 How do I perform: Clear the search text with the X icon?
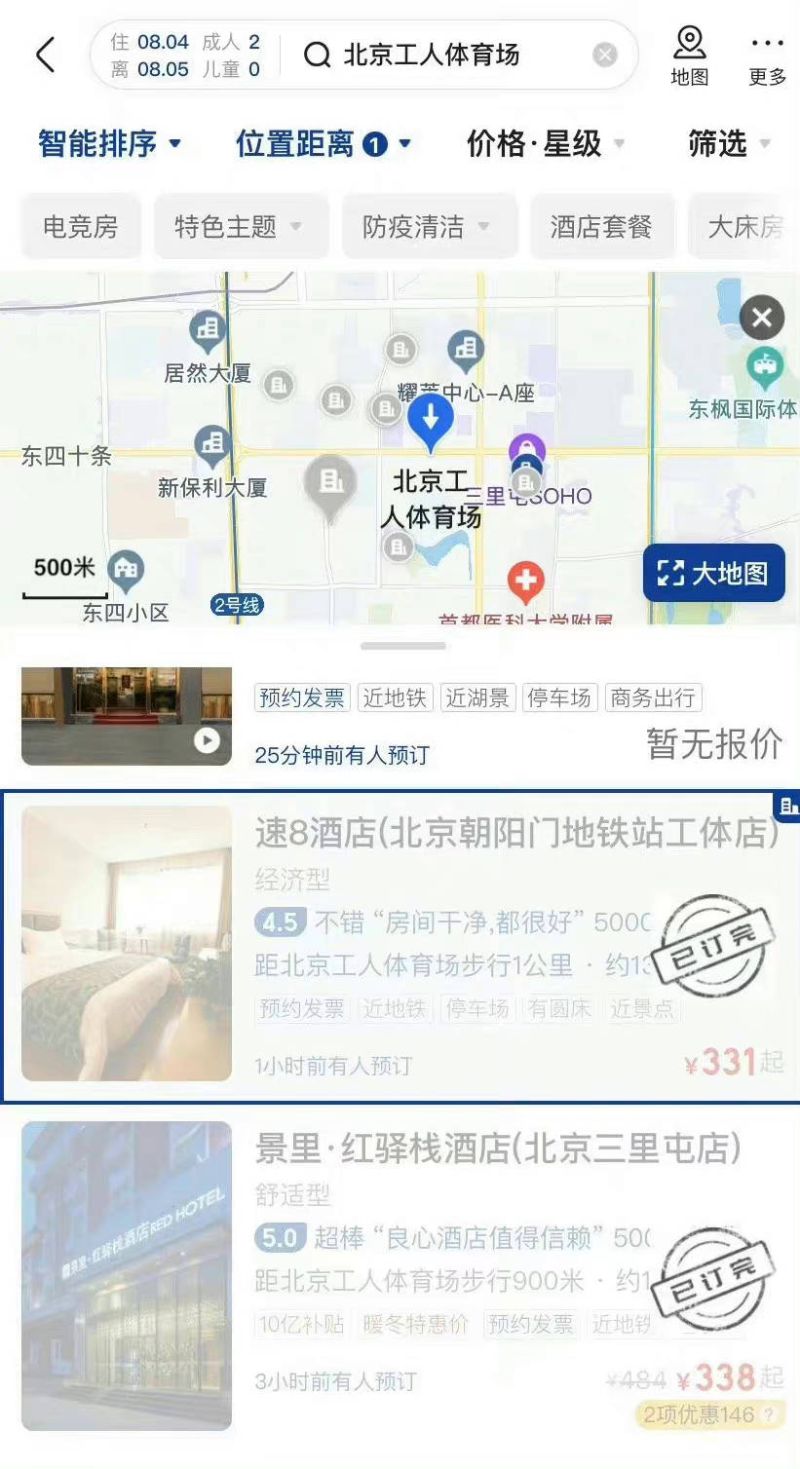point(605,55)
